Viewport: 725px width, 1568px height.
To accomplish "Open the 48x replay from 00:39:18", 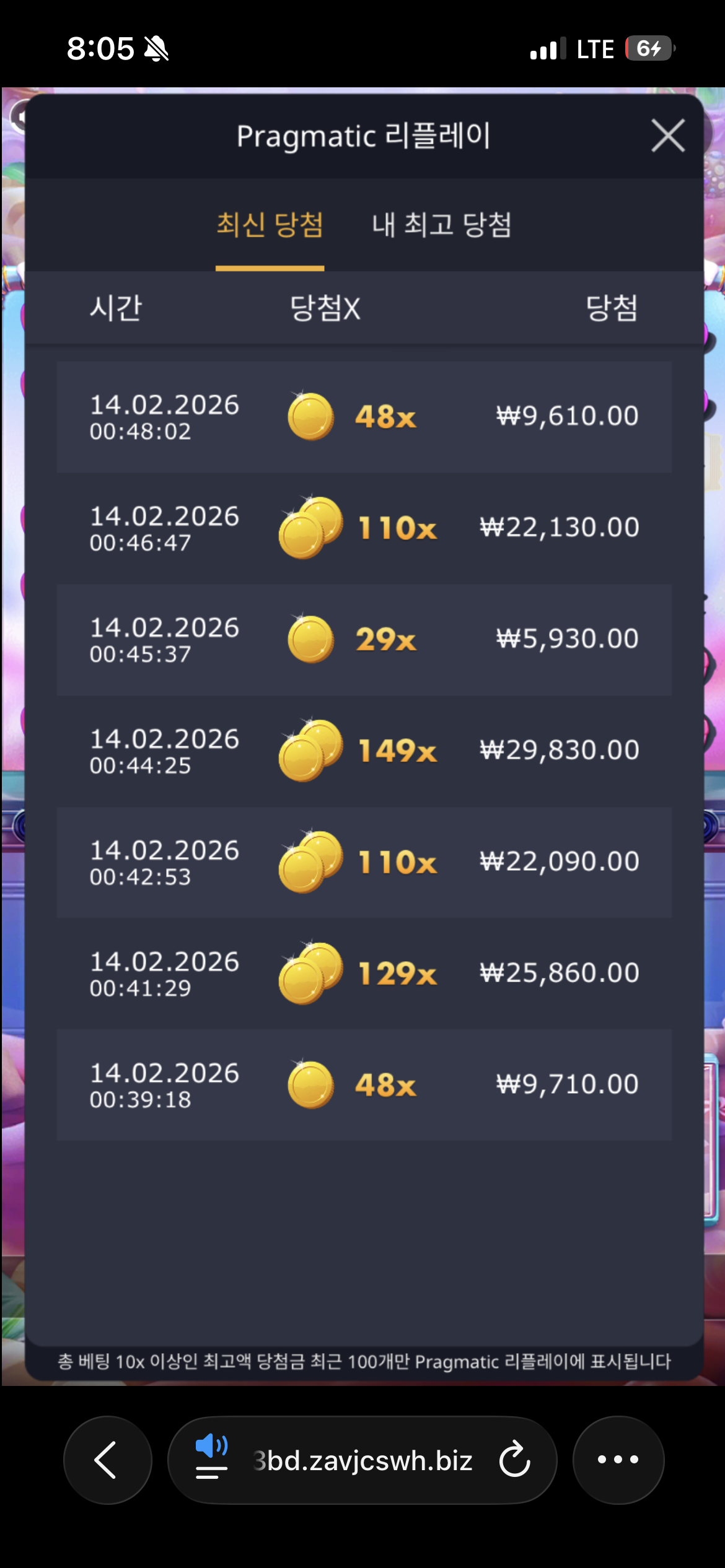I will [x=364, y=1085].
